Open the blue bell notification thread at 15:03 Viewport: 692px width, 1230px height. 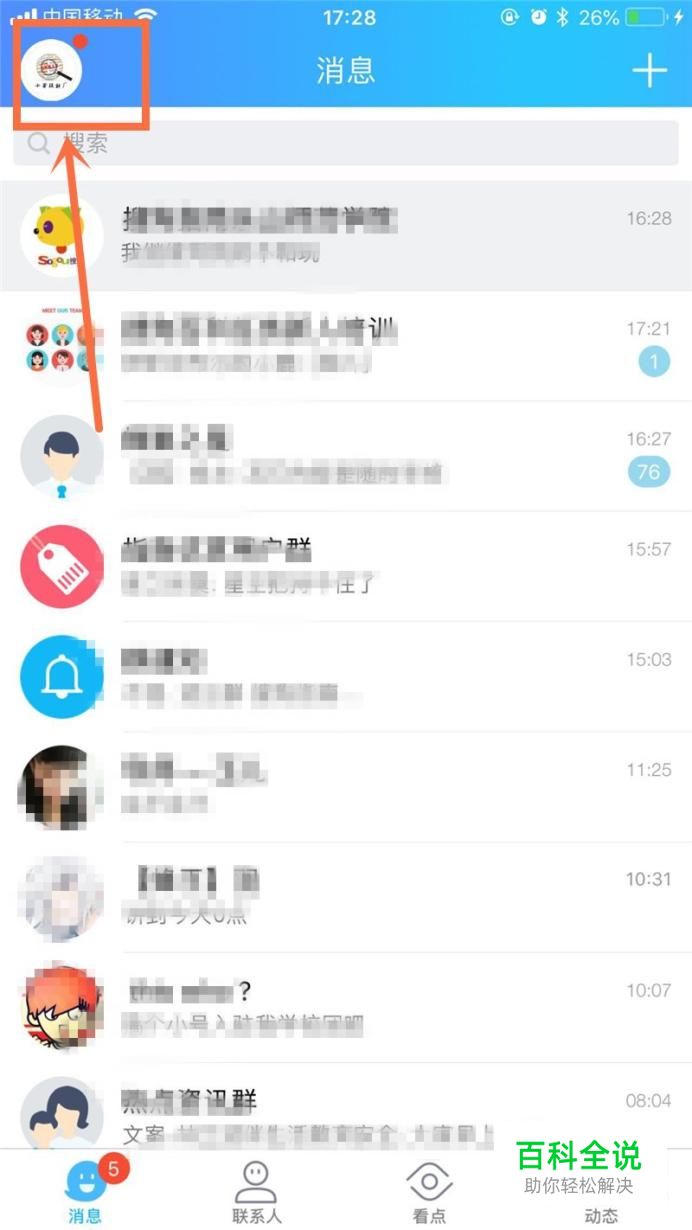345,675
